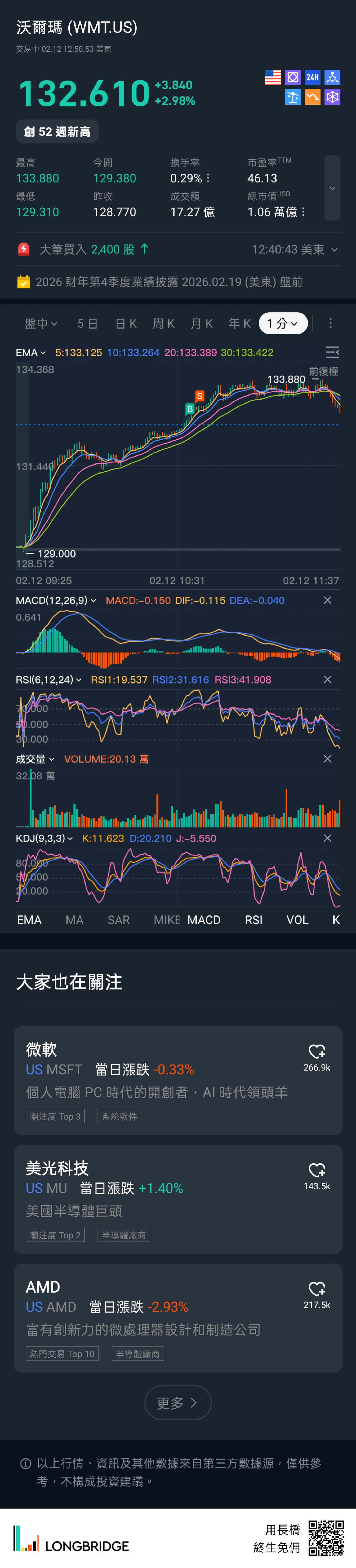Image resolution: width=356 pixels, height=1568 pixels.
Task: Tap 更多 to see more stocks
Action: point(177,1402)
